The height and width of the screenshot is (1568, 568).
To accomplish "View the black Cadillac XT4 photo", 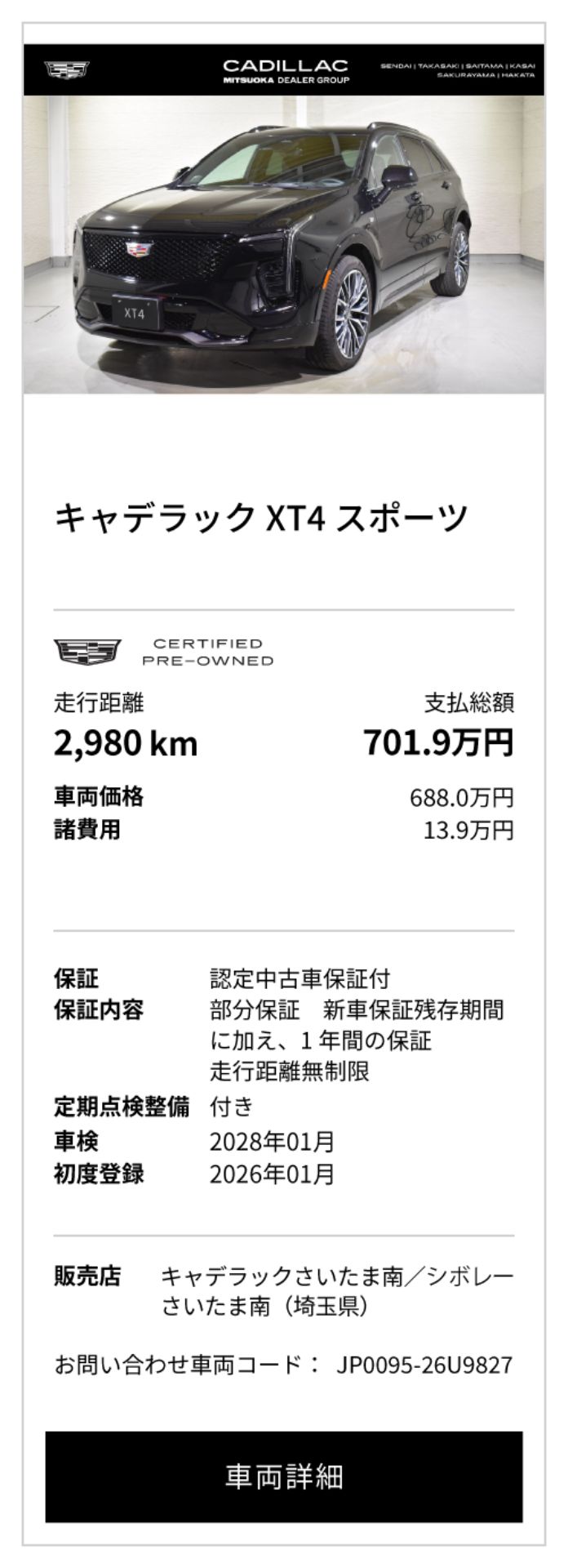I will [284, 245].
